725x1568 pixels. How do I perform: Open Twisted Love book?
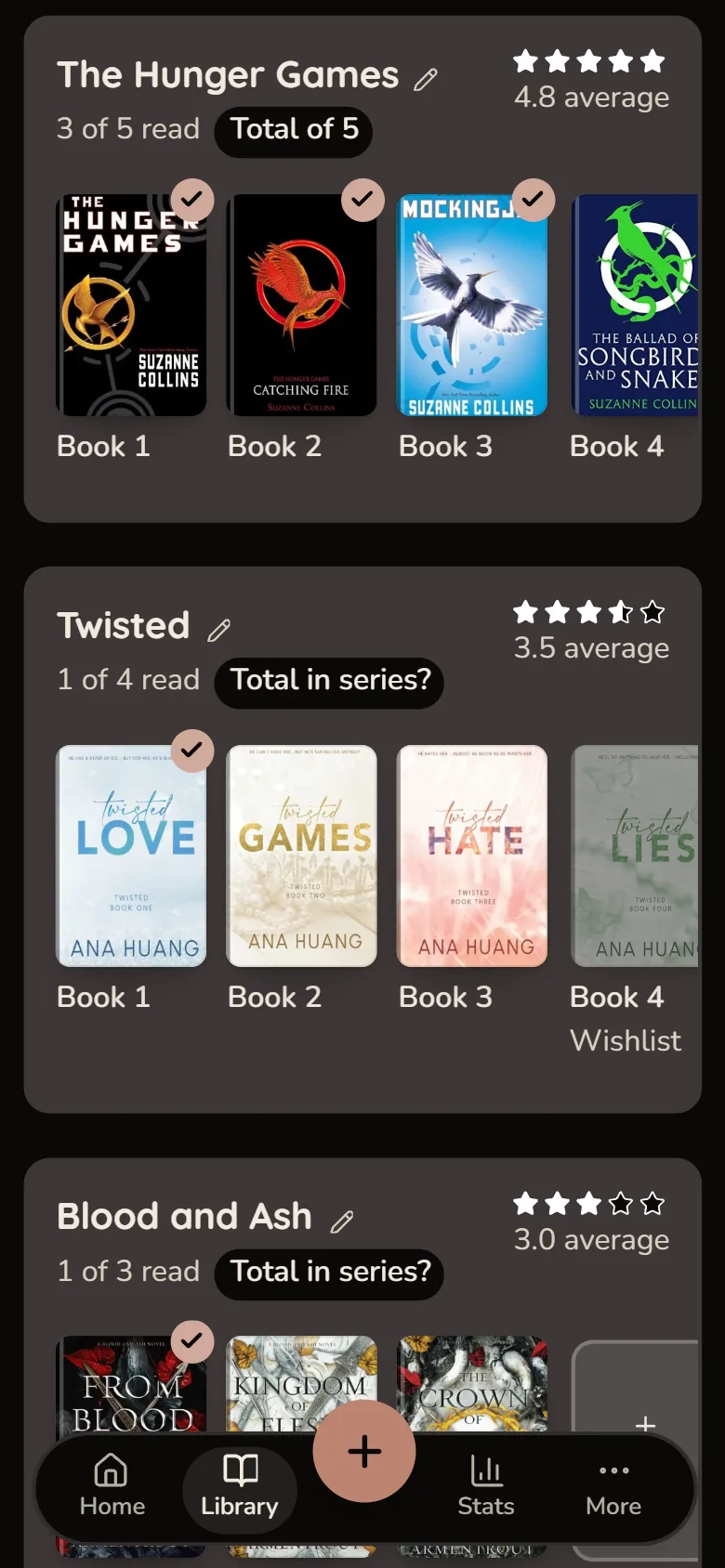(x=131, y=856)
